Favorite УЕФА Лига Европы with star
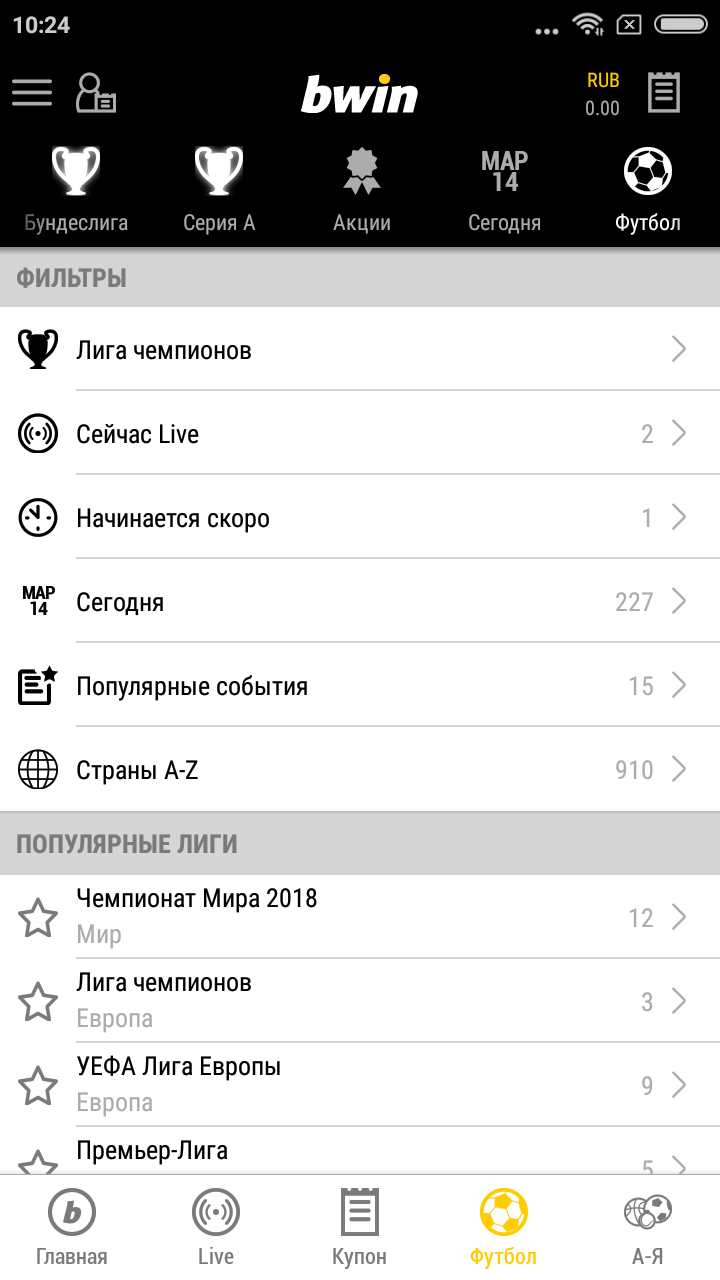This screenshot has height=1280, width=720. point(38,1085)
